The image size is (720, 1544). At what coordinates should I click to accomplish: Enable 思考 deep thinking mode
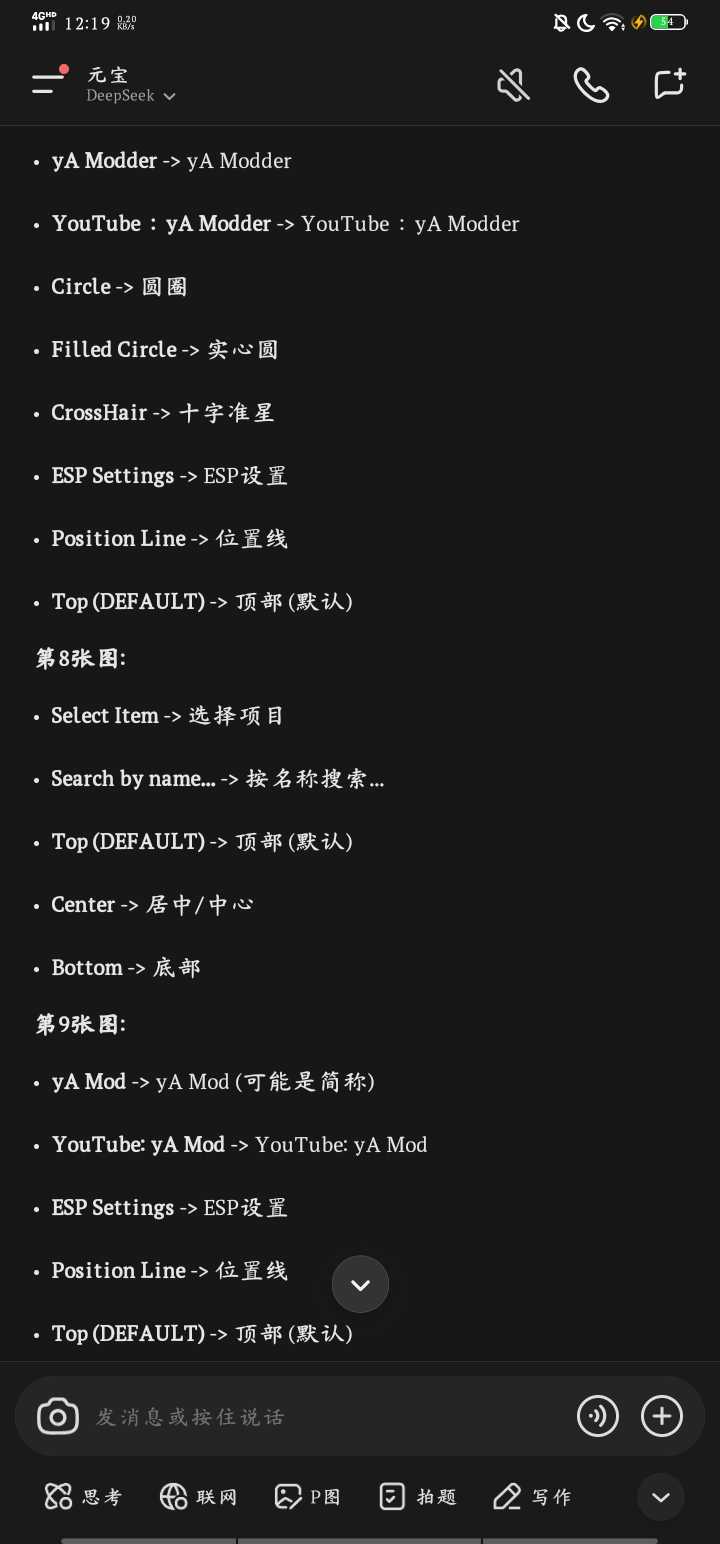pyautogui.click(x=84, y=1496)
